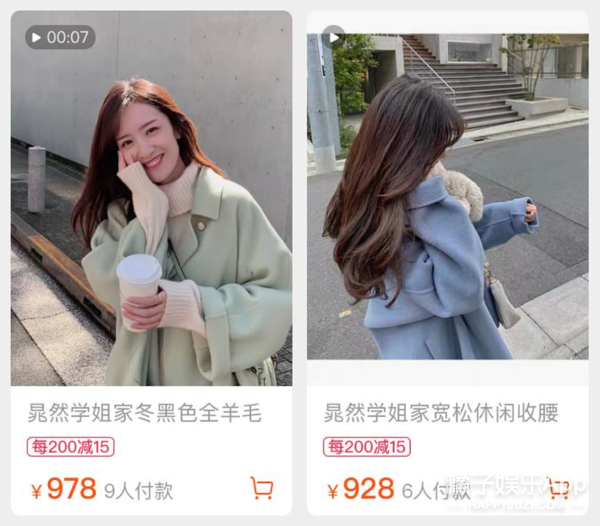
Task: Play the 00:07 video on green coat
Action: [59, 38]
